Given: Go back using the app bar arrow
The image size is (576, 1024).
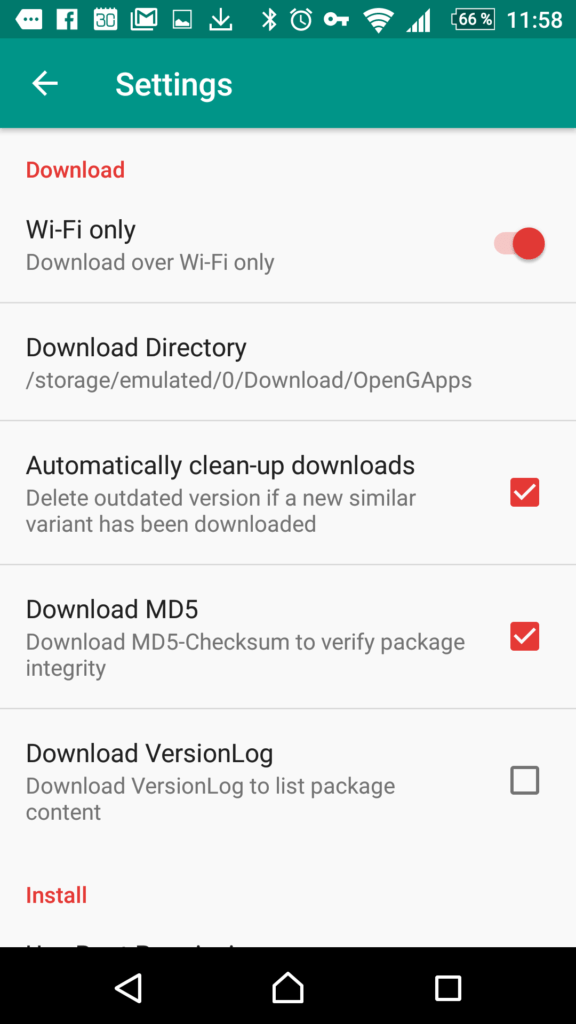Looking at the screenshot, I should (x=45, y=84).
